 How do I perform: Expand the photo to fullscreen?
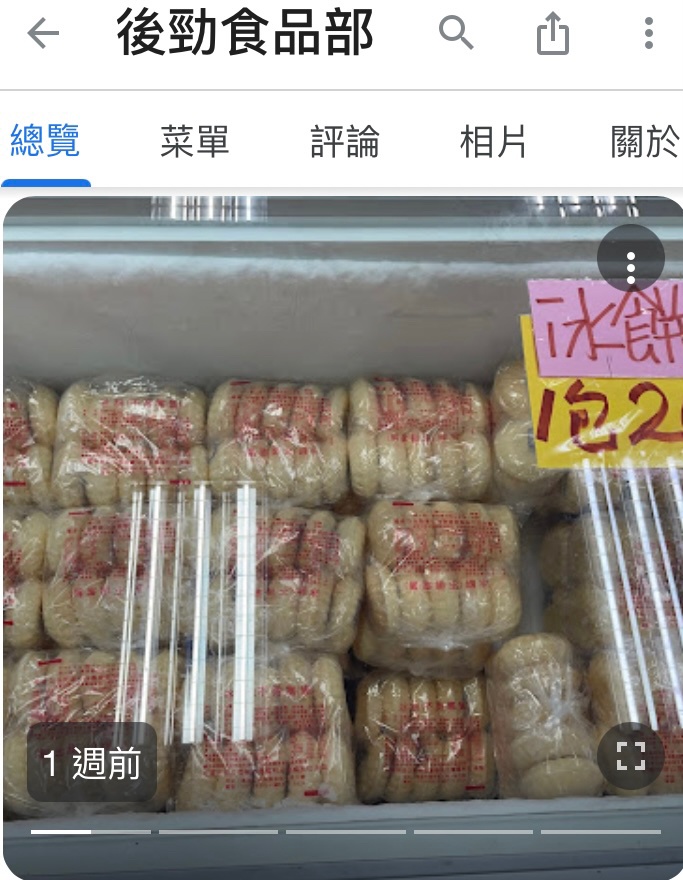tap(630, 757)
